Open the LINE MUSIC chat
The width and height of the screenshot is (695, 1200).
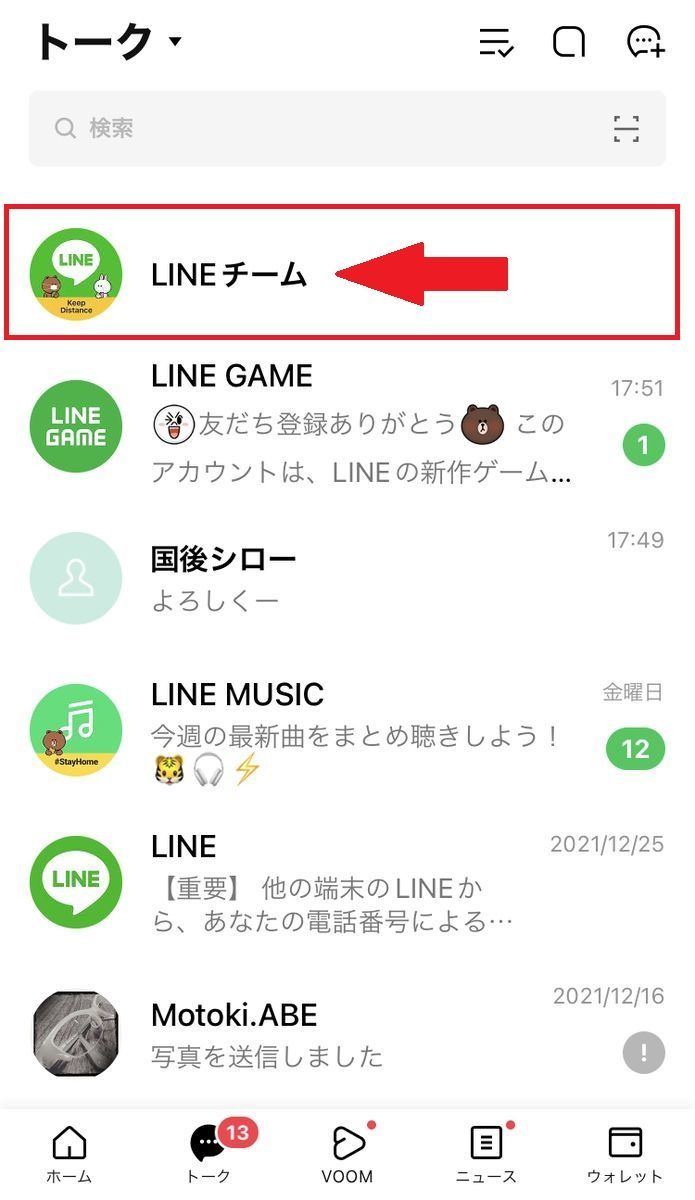(347, 731)
